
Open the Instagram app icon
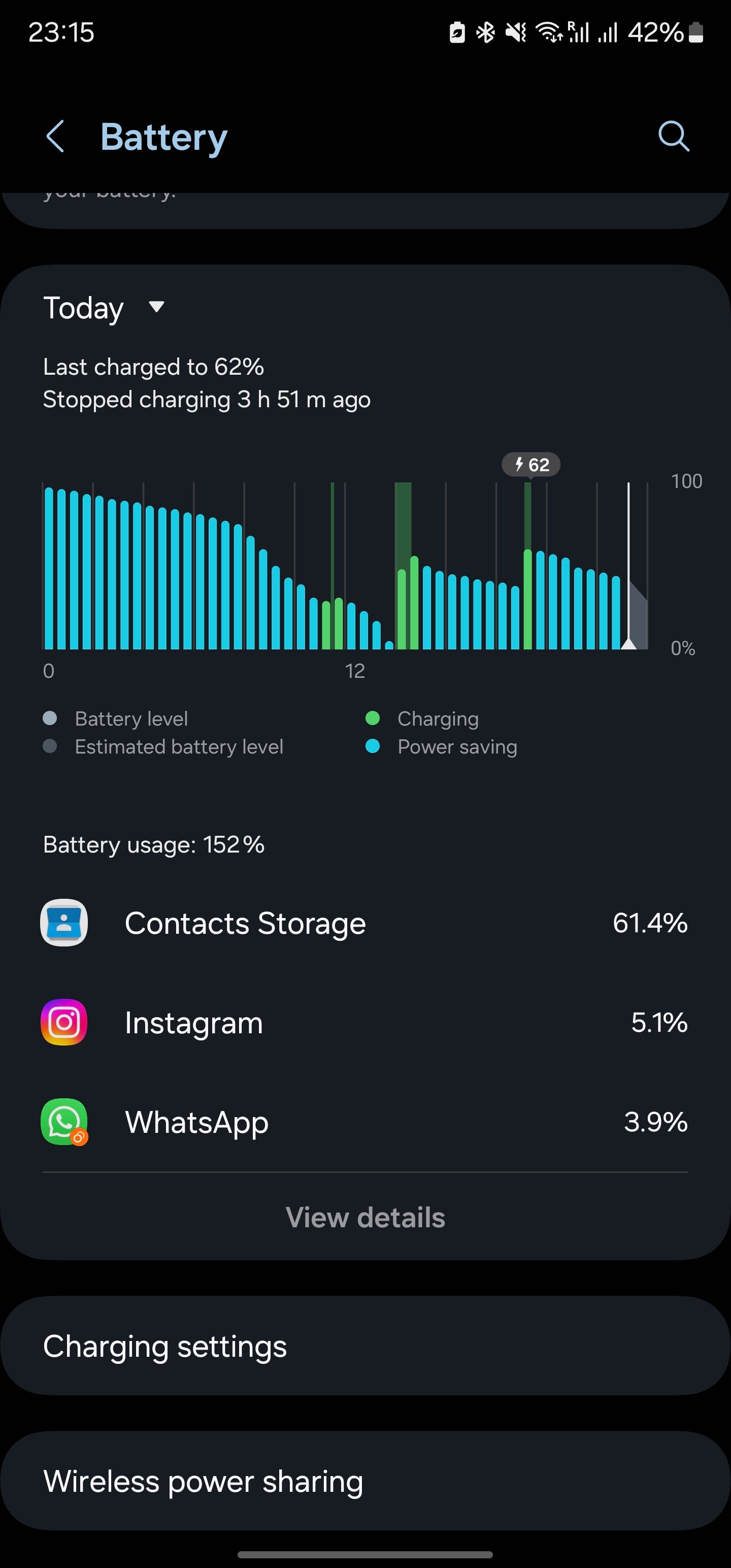[x=64, y=1023]
